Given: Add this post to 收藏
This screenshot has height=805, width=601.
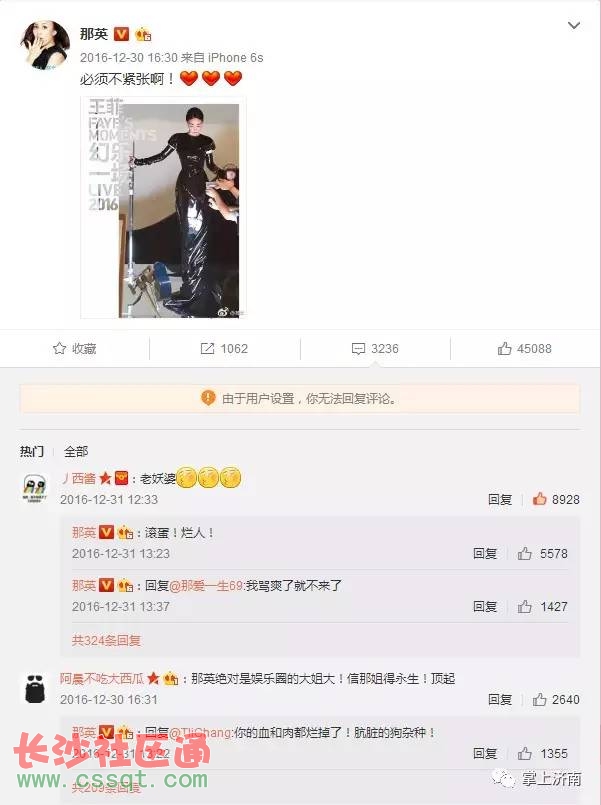Looking at the screenshot, I should [75, 348].
